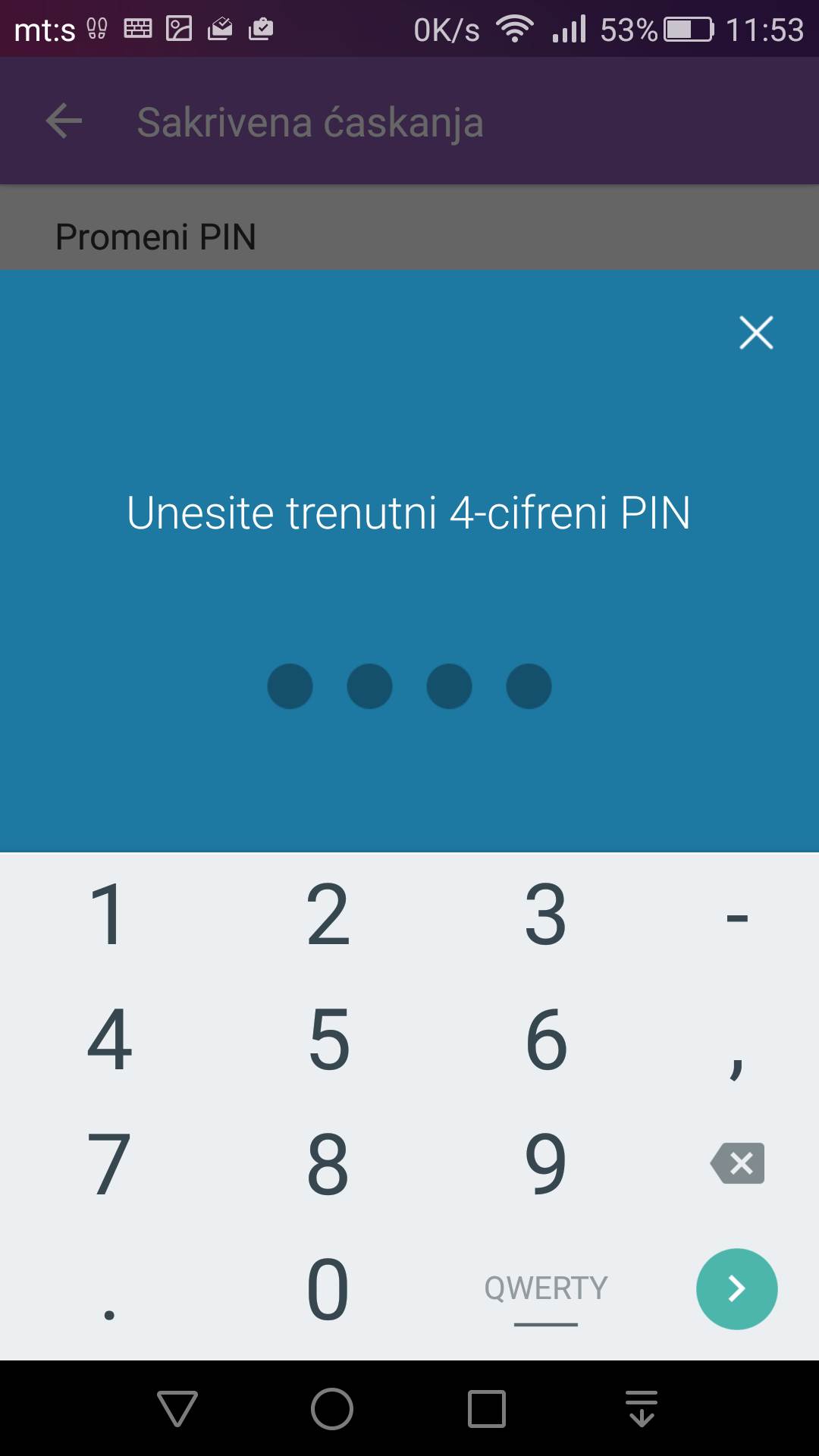Go to home screen via circle button
Screen dimensions: 819x1456
pos(332,1409)
